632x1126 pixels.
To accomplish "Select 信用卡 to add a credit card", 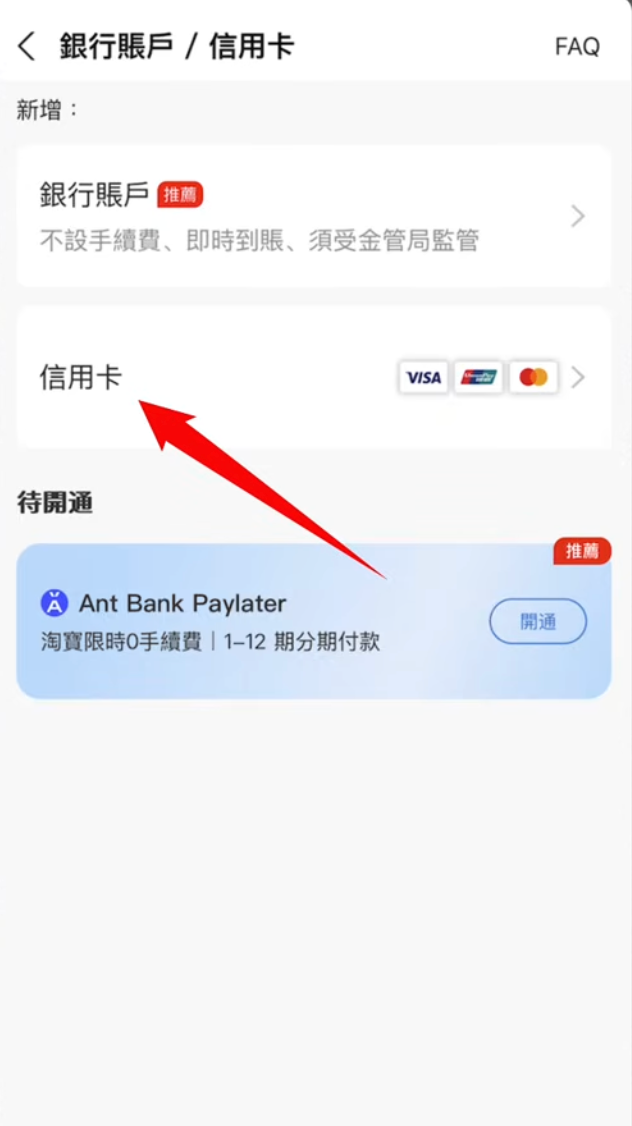I will (314, 378).
